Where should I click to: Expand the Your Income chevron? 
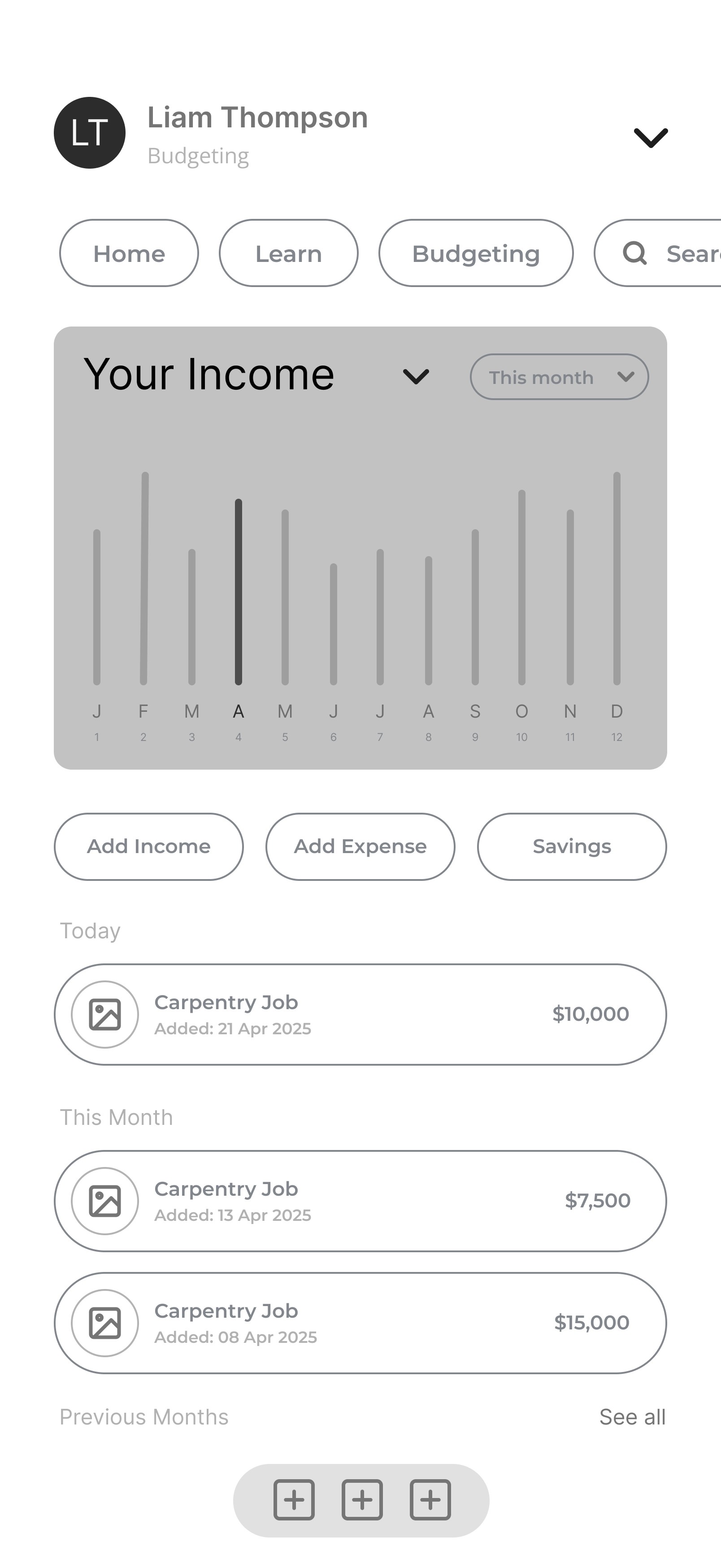[x=416, y=376]
